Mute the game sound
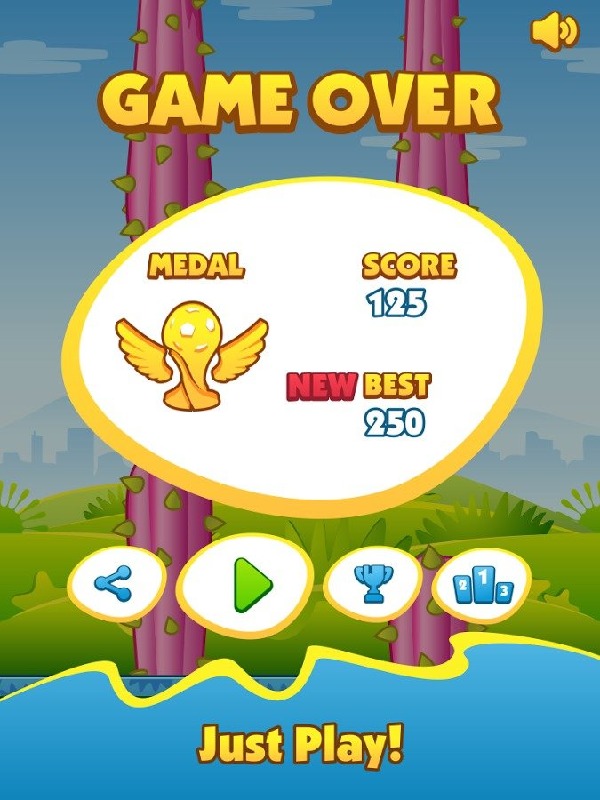This screenshot has height=800, width=600. pyautogui.click(x=553, y=32)
